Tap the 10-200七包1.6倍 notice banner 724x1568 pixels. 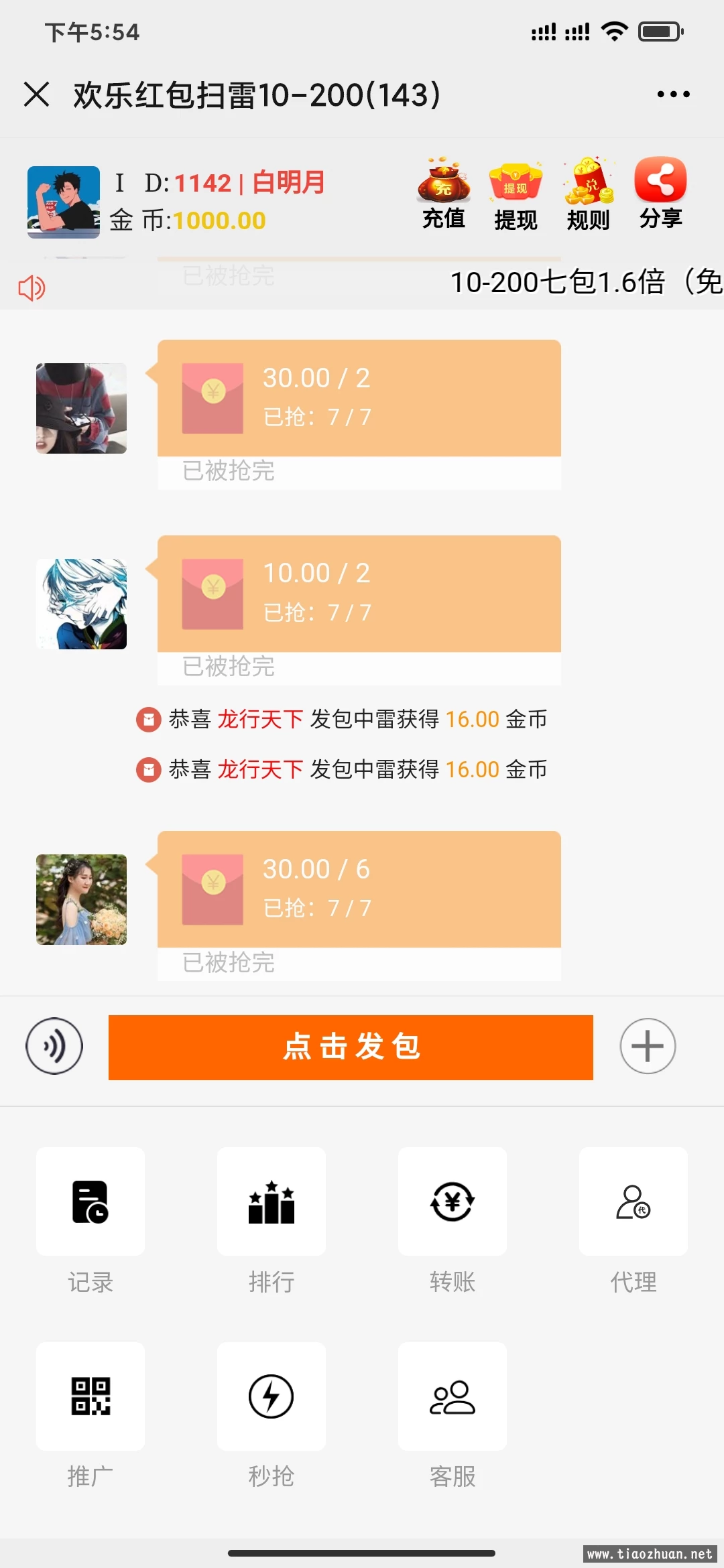[583, 283]
